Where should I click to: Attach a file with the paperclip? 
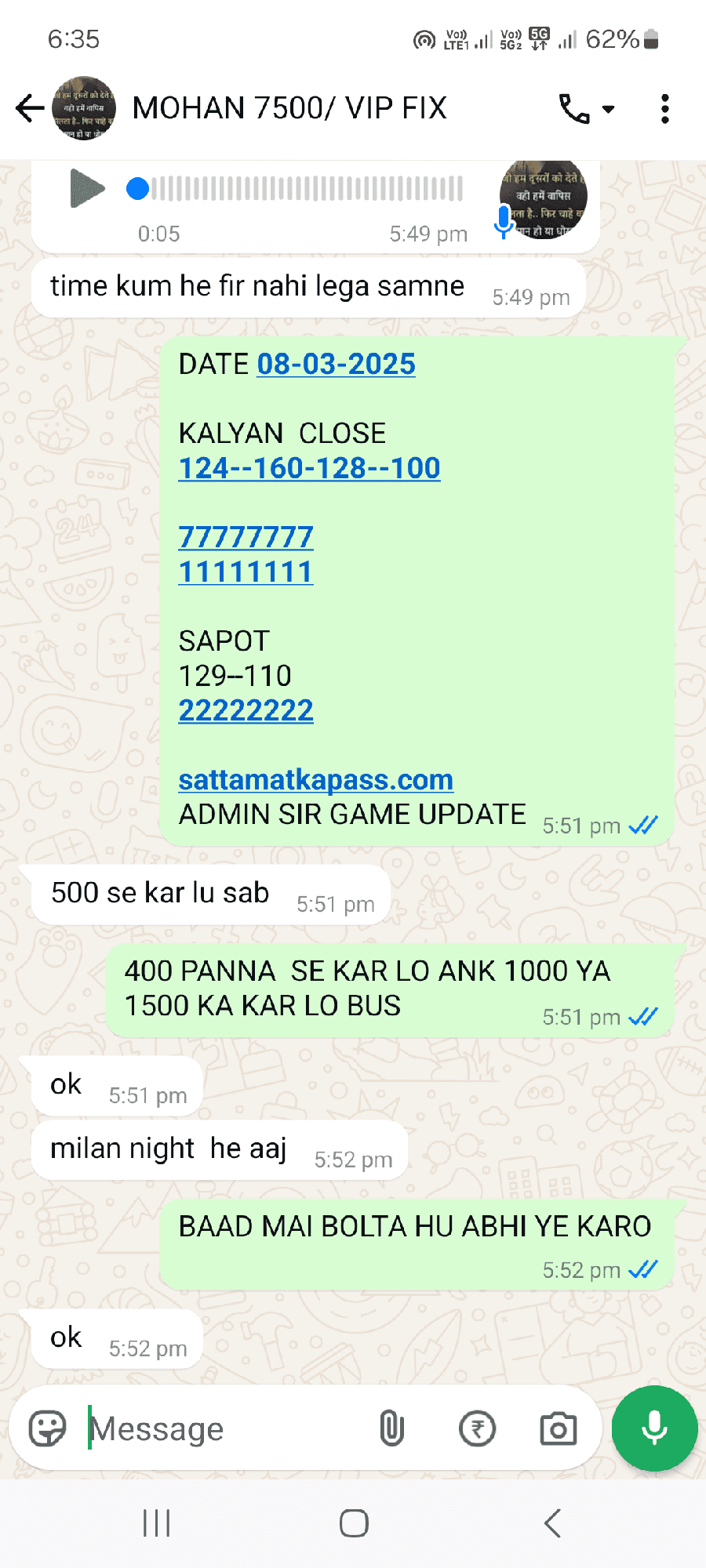click(x=391, y=1428)
